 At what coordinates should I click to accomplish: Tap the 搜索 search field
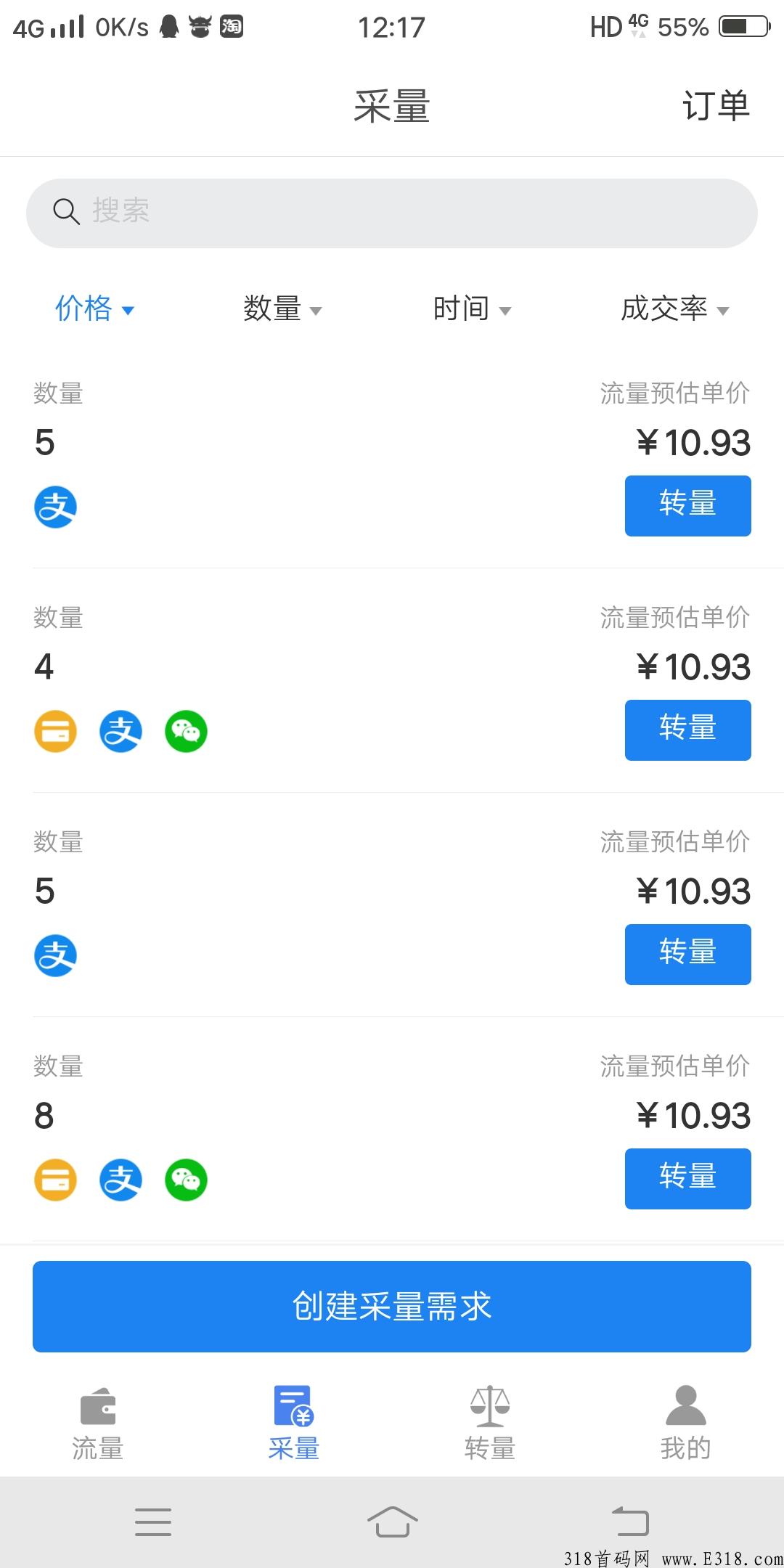tap(392, 213)
